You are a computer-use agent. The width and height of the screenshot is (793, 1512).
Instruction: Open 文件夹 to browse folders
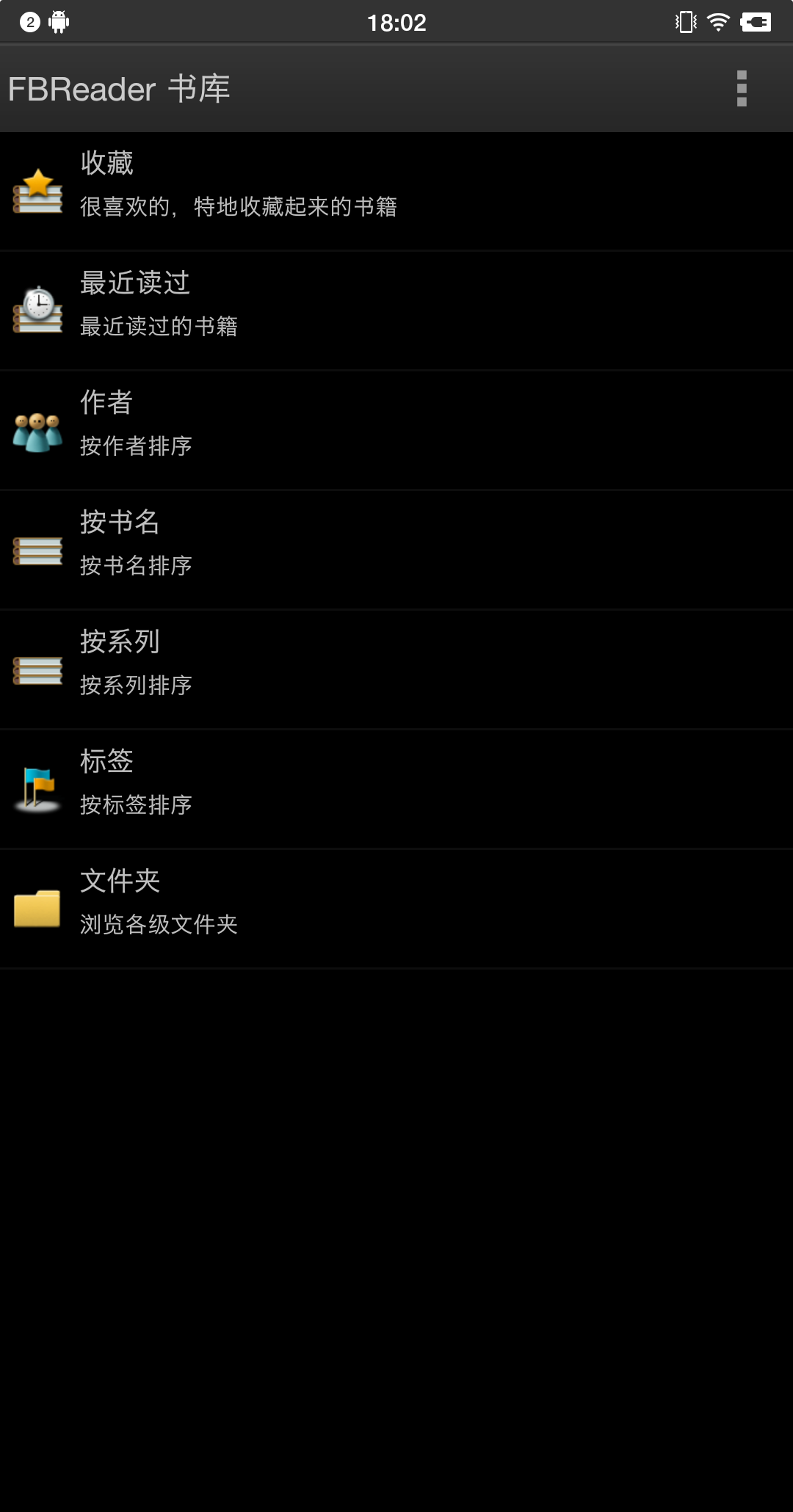pos(396,909)
